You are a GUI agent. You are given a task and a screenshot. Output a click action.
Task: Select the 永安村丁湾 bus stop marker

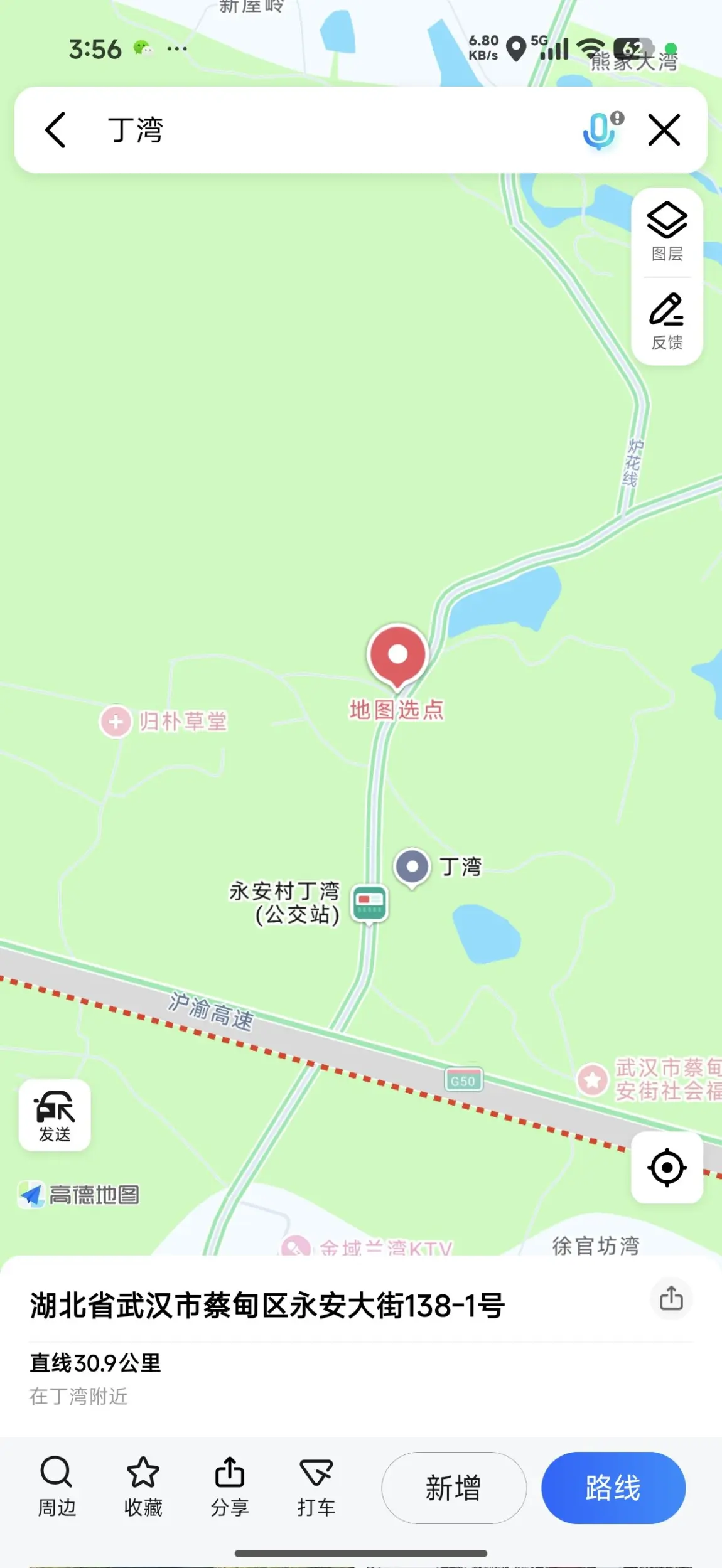[369, 904]
